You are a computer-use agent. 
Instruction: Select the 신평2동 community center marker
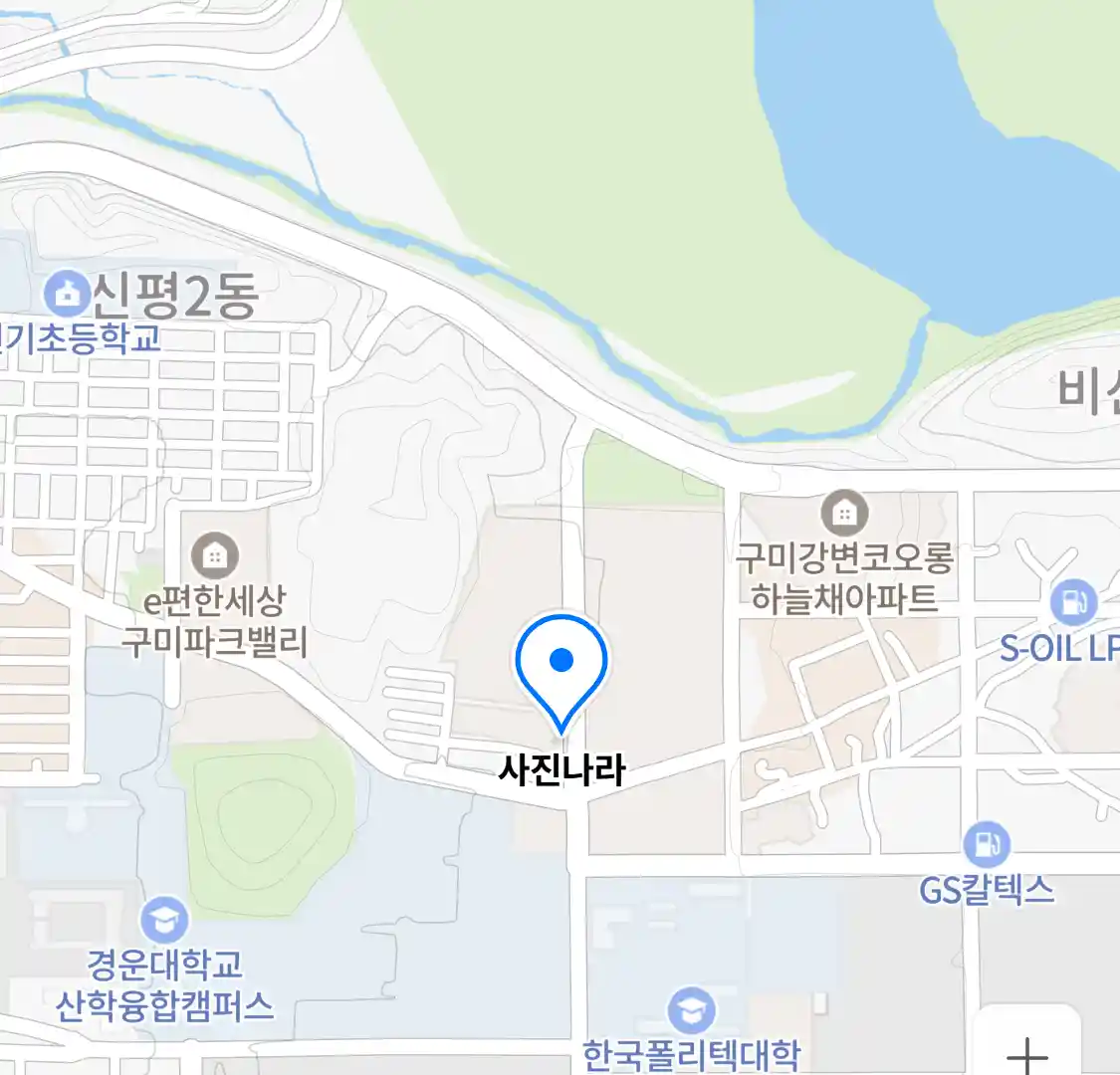68,295
